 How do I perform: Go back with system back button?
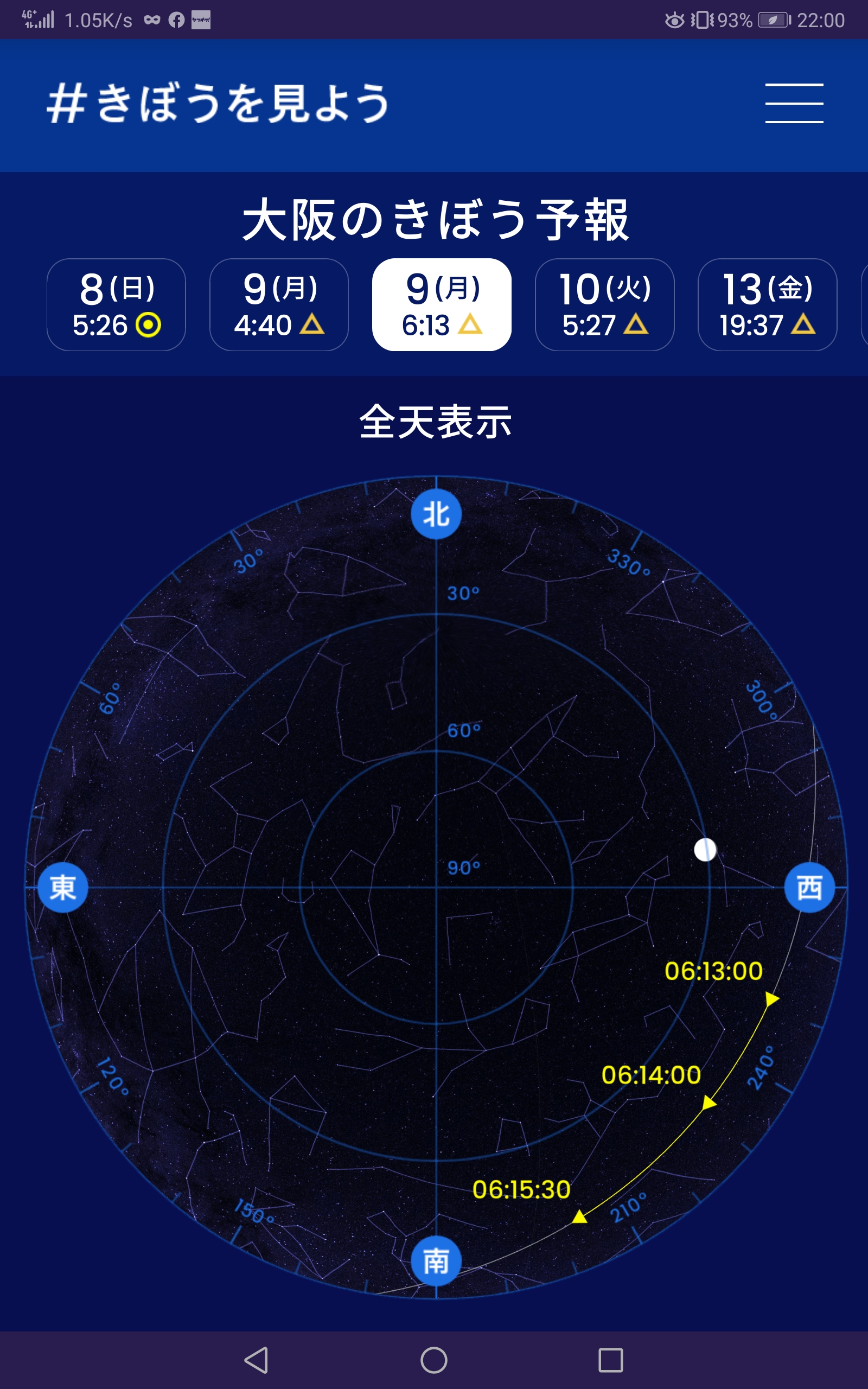pos(256,1360)
